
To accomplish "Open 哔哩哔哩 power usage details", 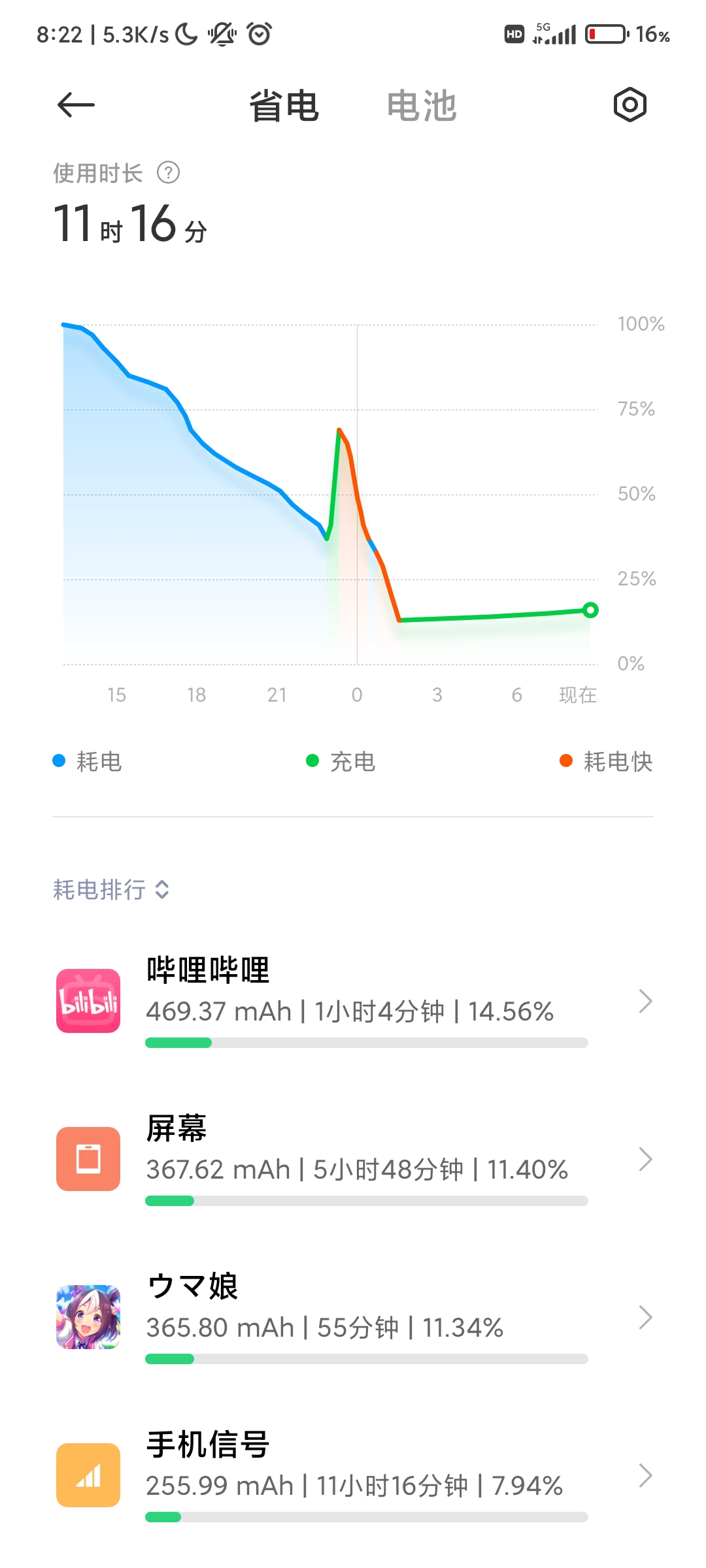I will 353,1002.
